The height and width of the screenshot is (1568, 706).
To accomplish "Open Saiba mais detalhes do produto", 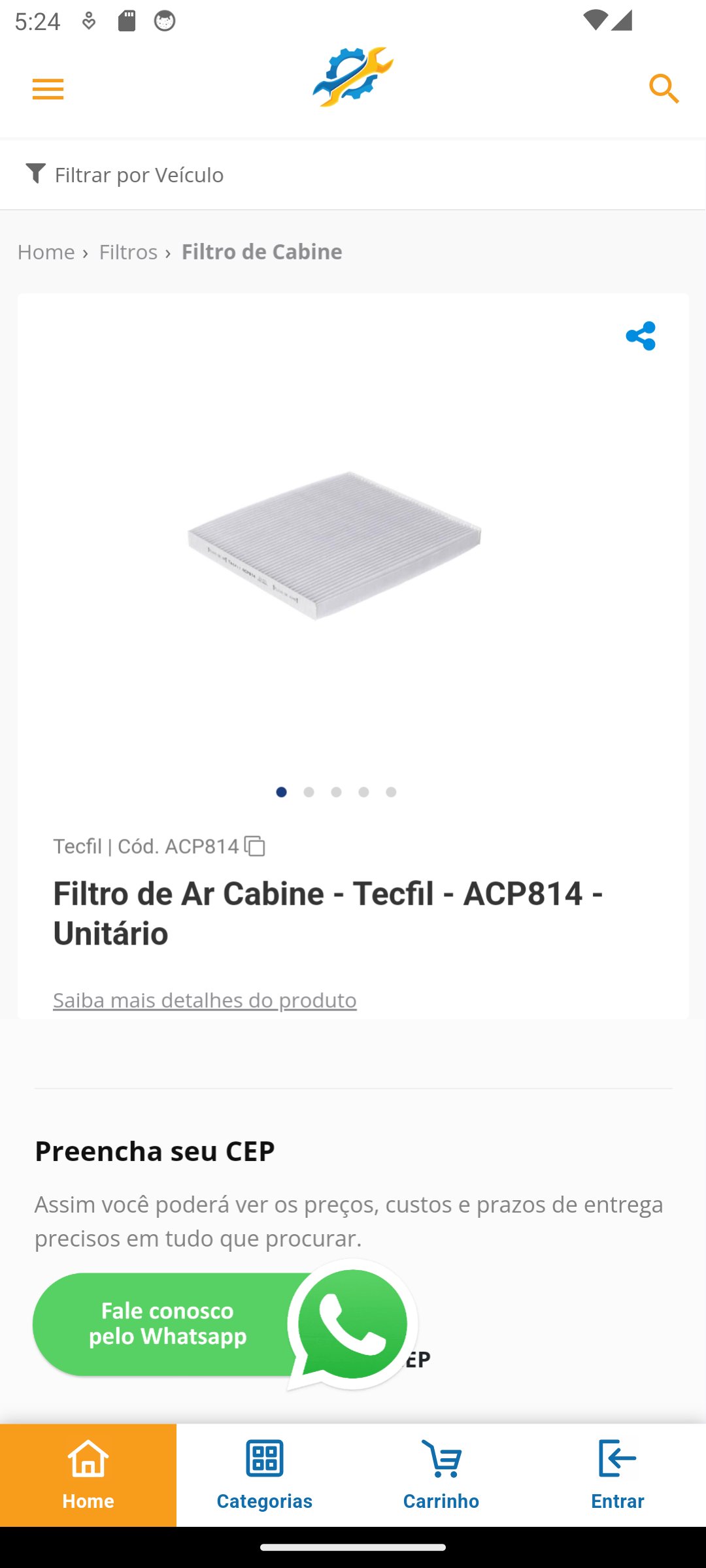I will 205,1000.
